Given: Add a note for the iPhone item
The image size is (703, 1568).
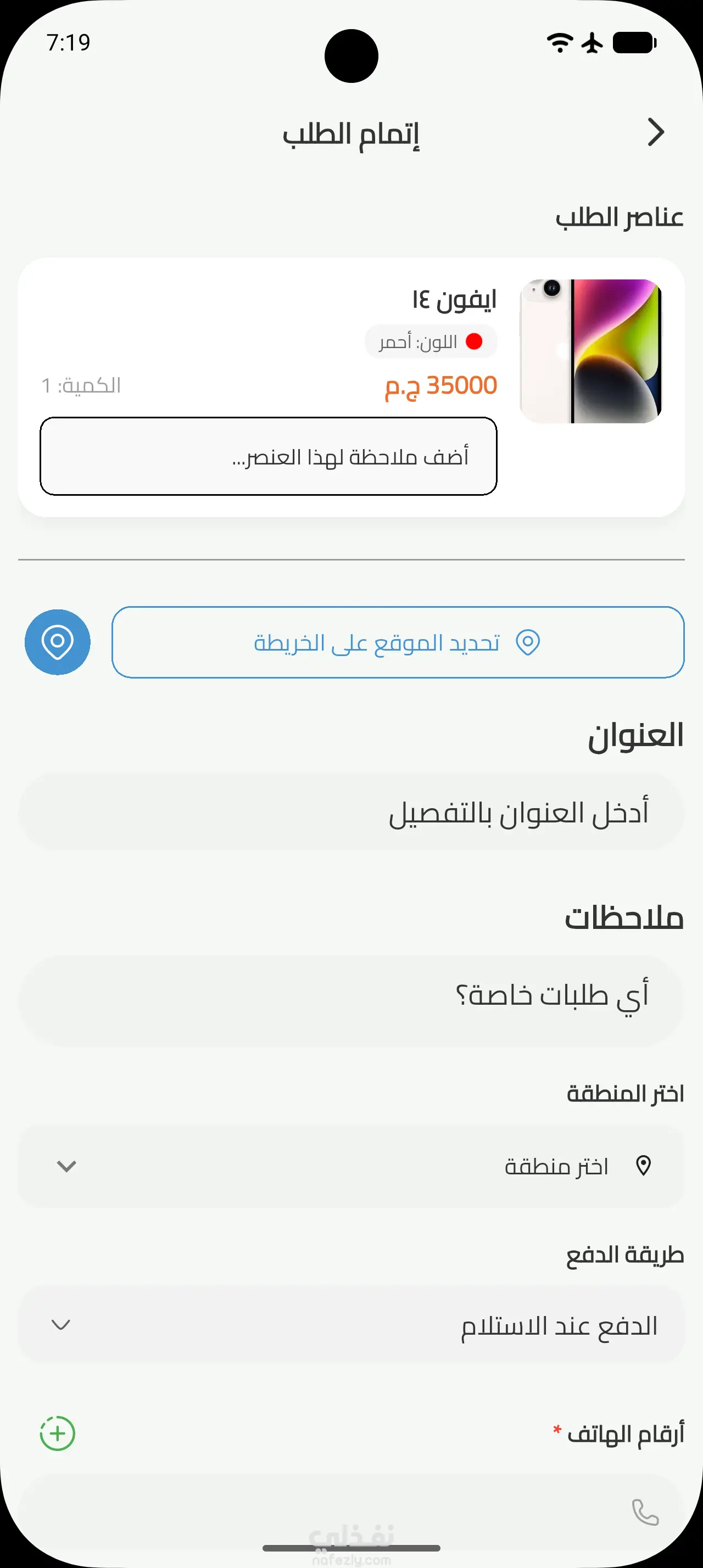Looking at the screenshot, I should 269,457.
